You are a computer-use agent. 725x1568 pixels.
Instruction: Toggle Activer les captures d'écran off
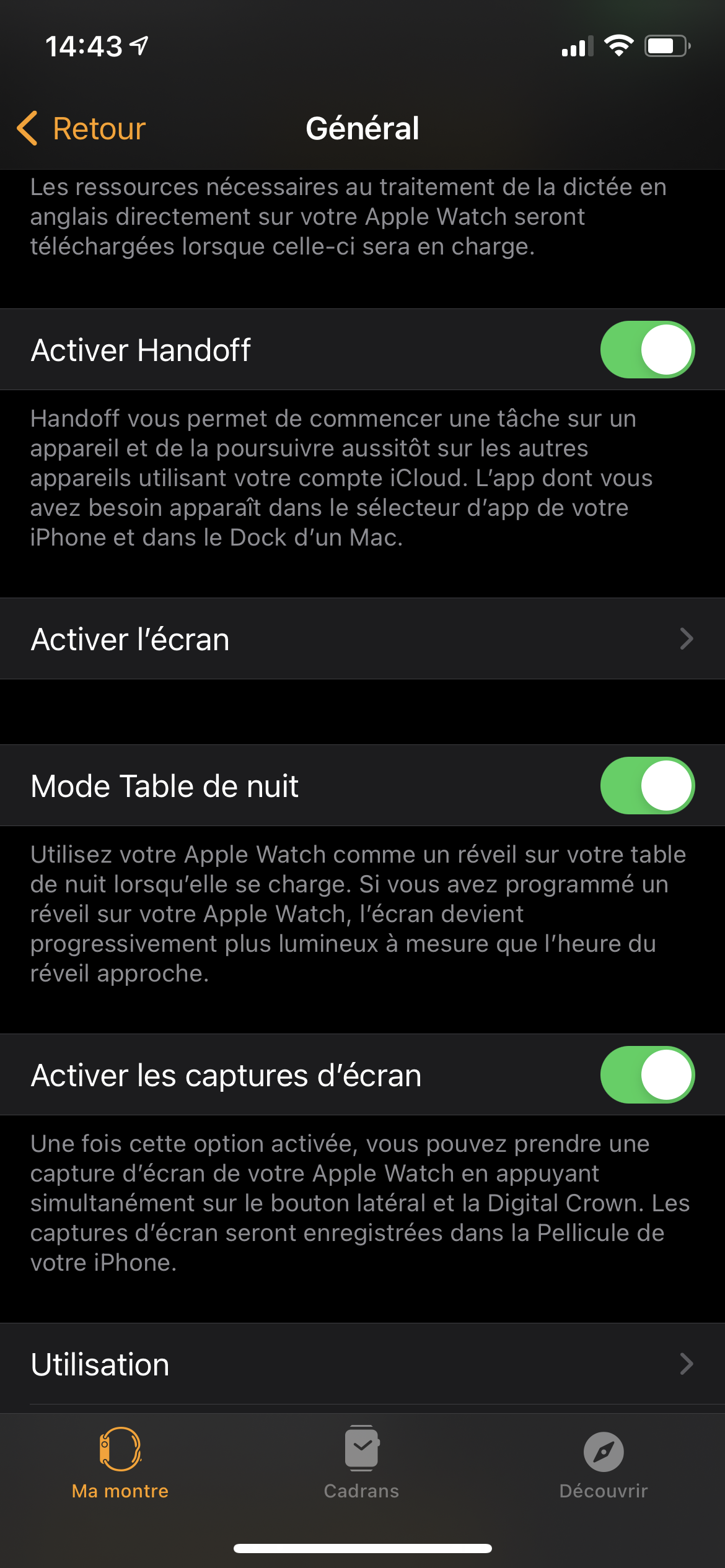coord(648,1074)
